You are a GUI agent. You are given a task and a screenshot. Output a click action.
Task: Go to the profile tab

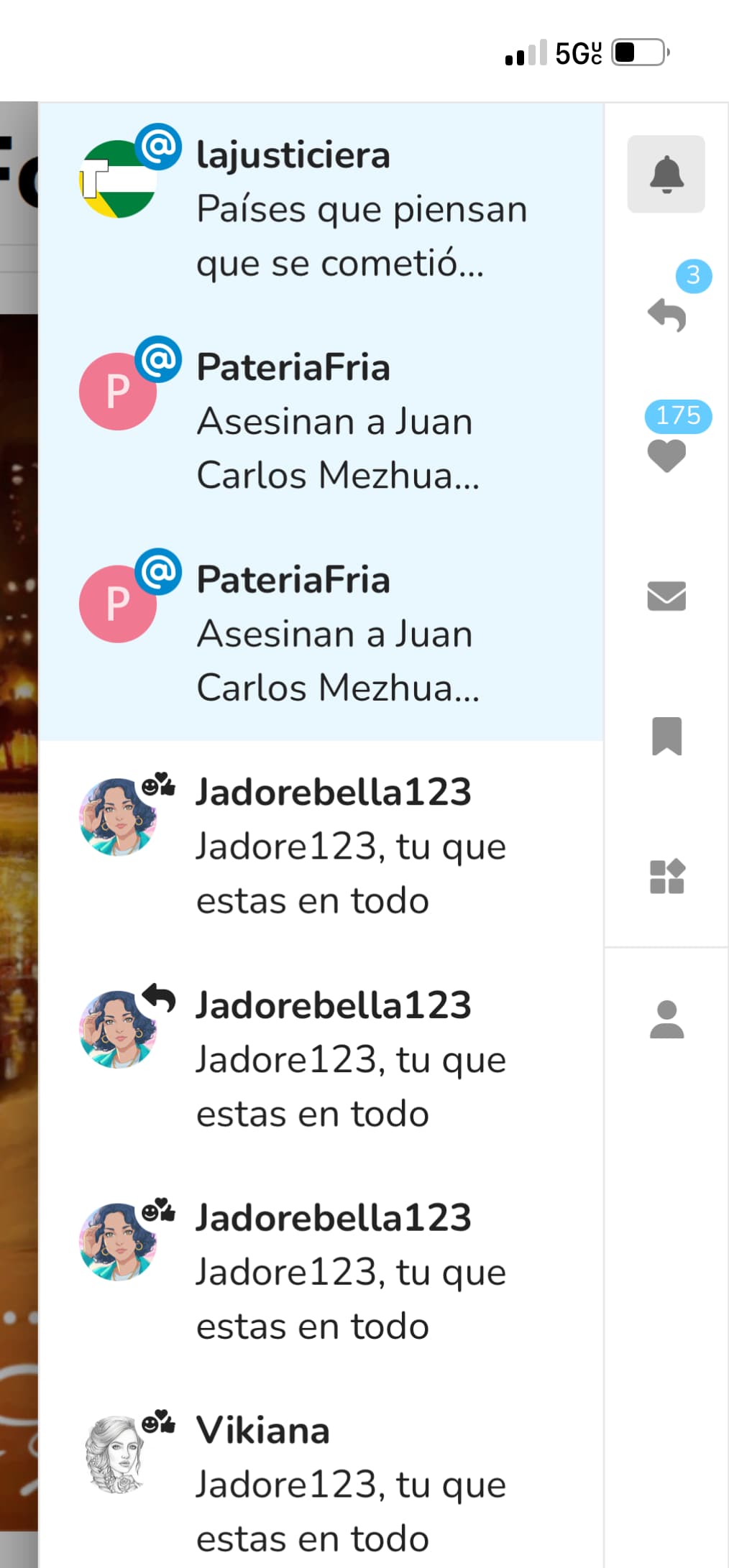tap(666, 1019)
